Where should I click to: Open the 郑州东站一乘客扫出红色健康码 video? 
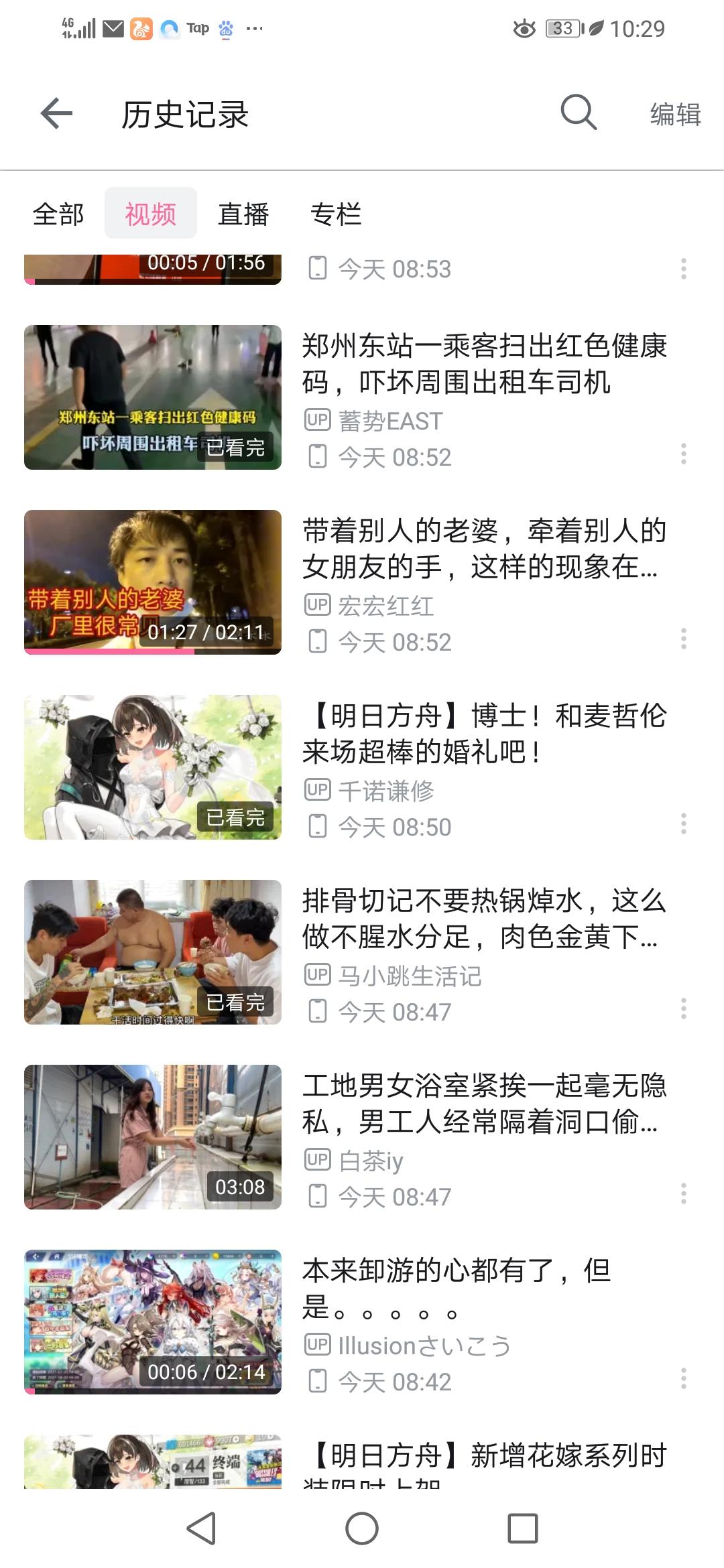484,364
